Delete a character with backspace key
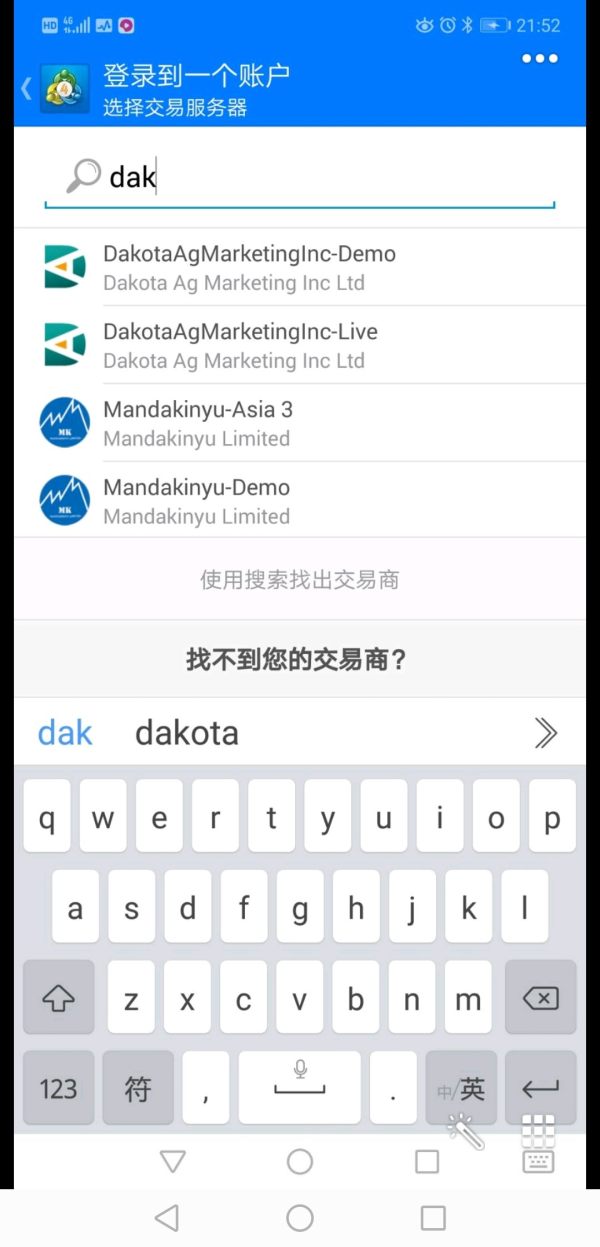This screenshot has height=1247, width=600. click(540, 997)
